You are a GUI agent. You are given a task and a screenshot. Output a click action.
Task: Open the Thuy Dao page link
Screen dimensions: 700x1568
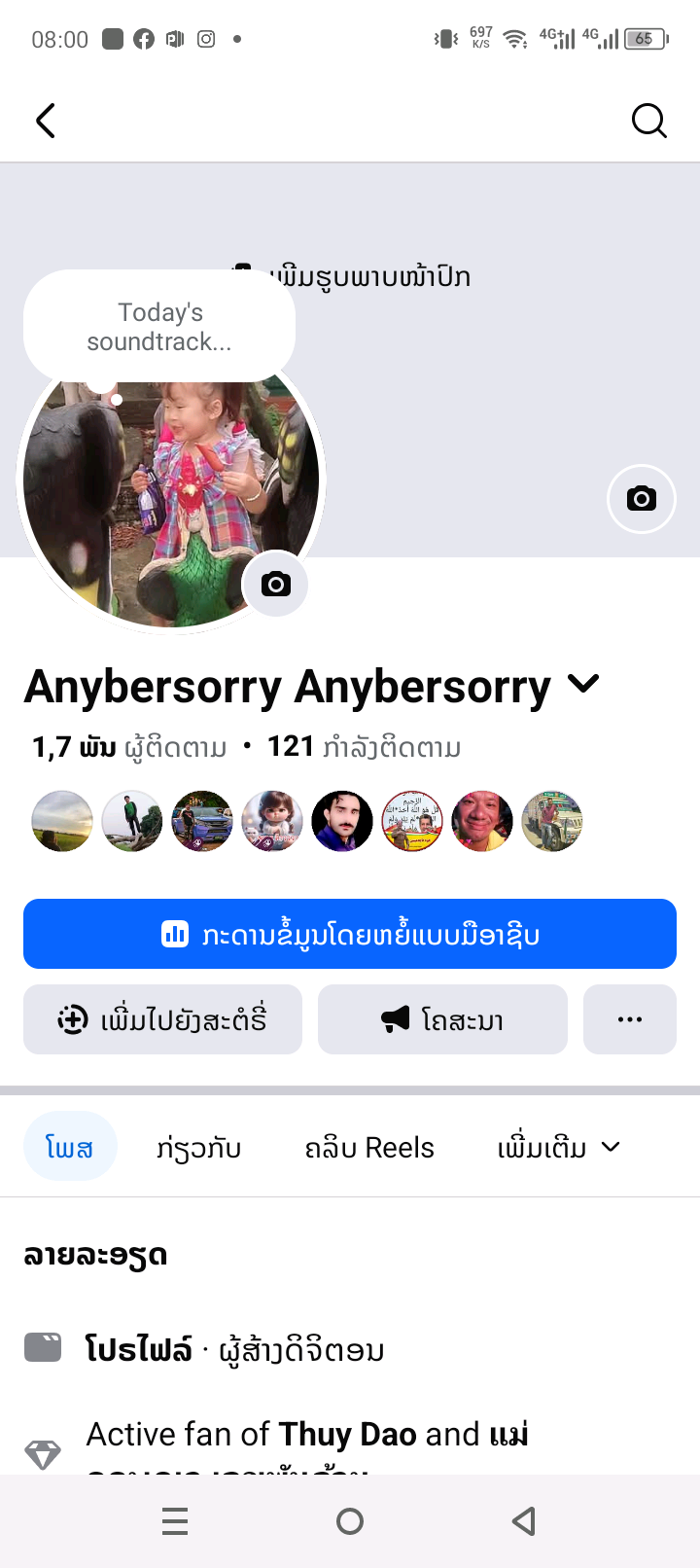point(347,1434)
